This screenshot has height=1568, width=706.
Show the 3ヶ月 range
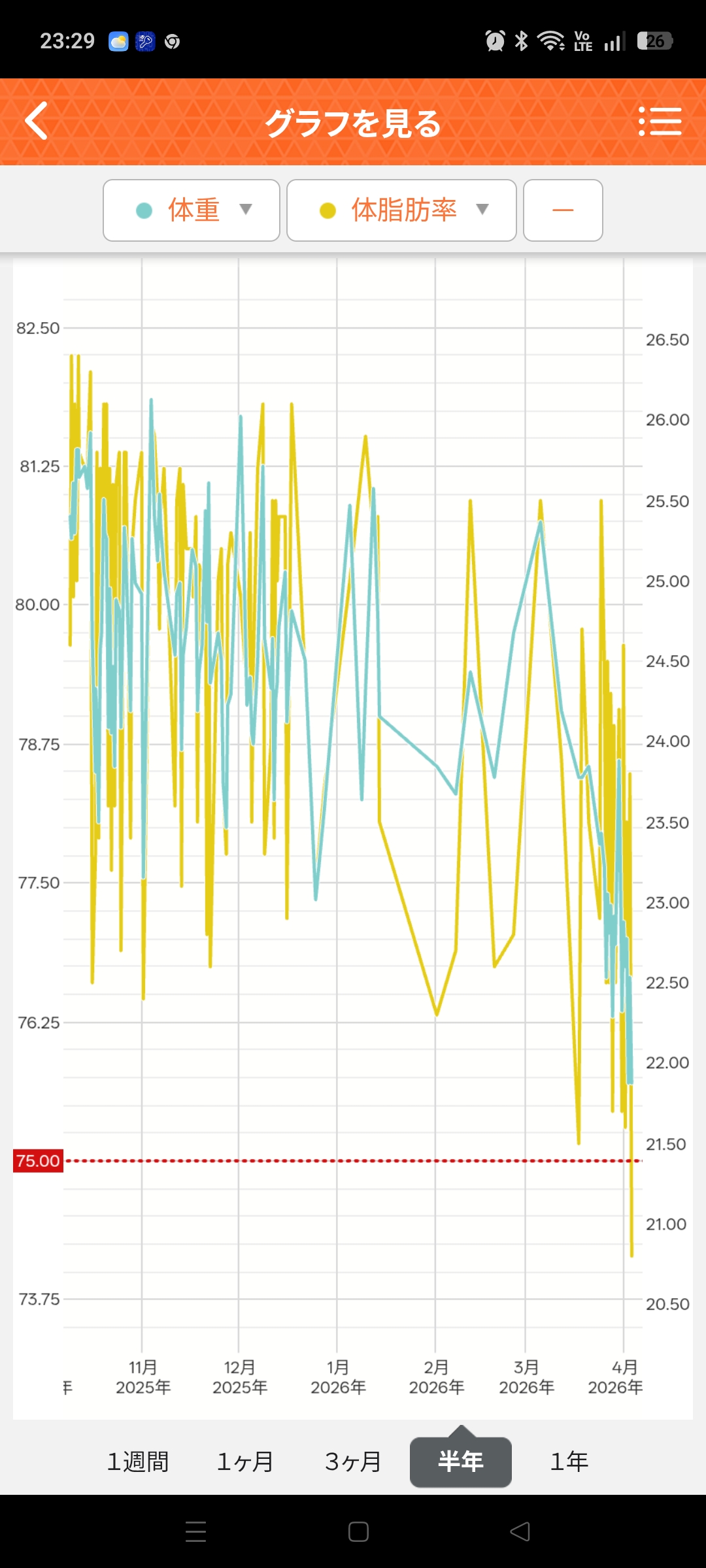pyautogui.click(x=353, y=1462)
